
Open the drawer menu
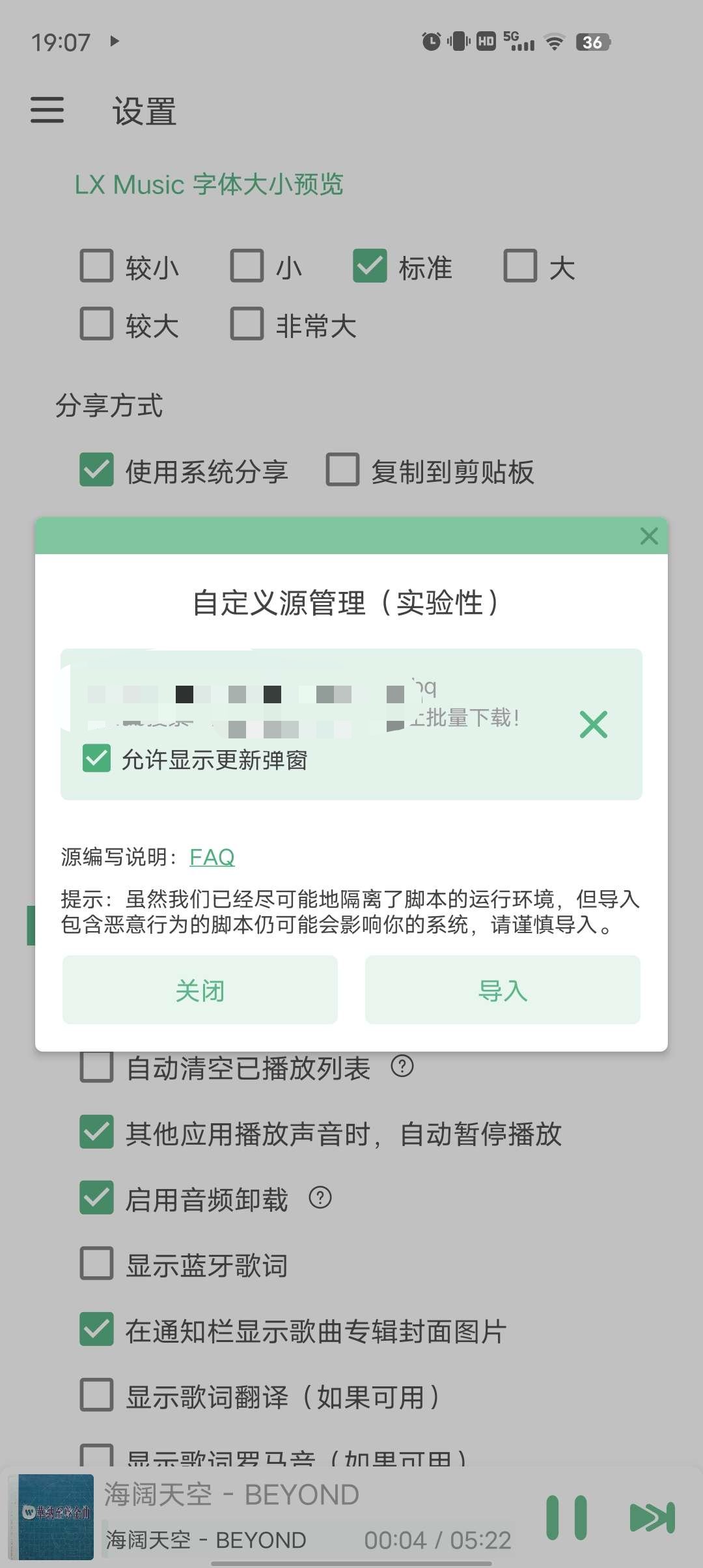[48, 109]
